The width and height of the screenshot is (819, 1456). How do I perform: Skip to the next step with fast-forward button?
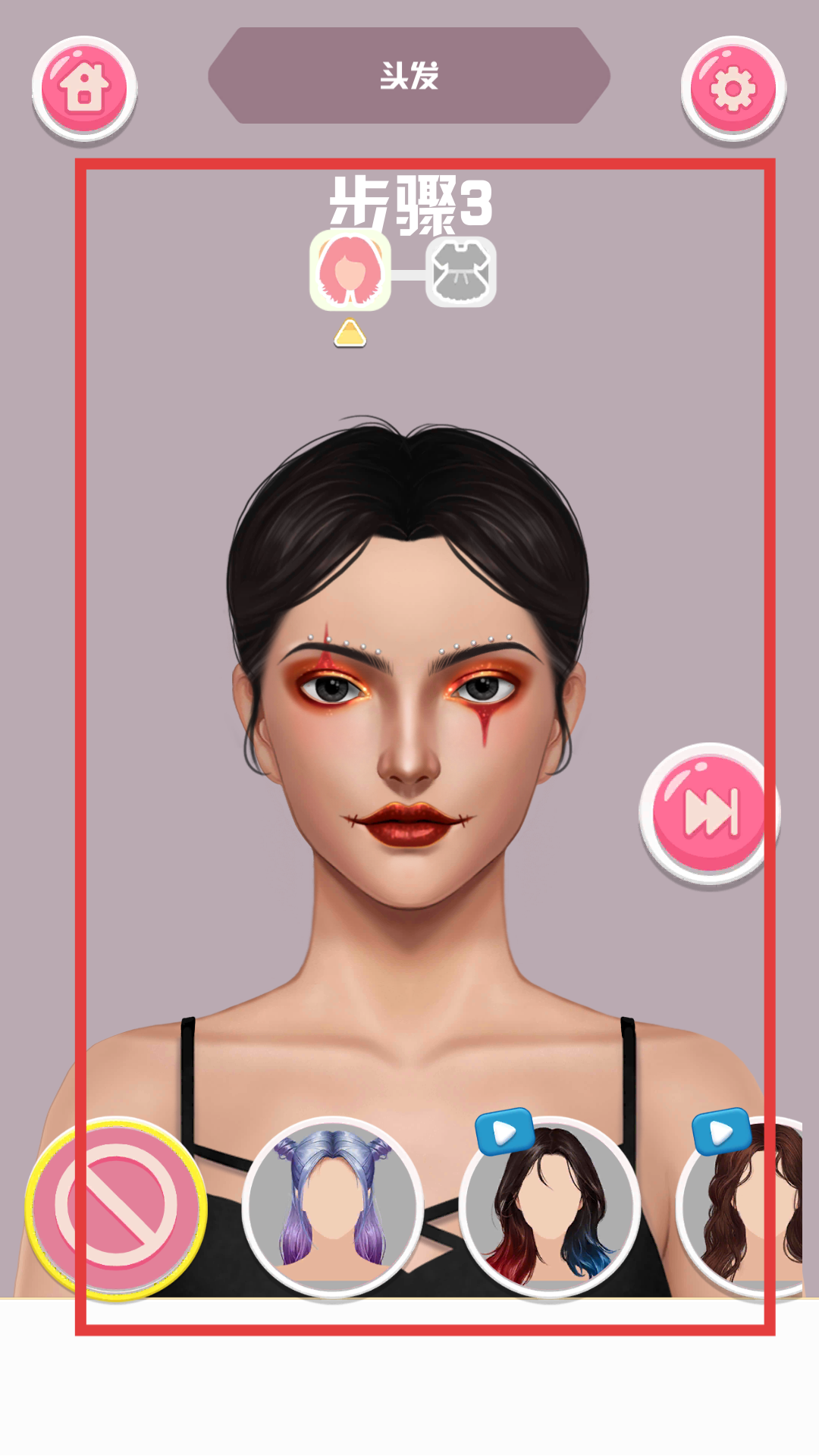(x=709, y=812)
